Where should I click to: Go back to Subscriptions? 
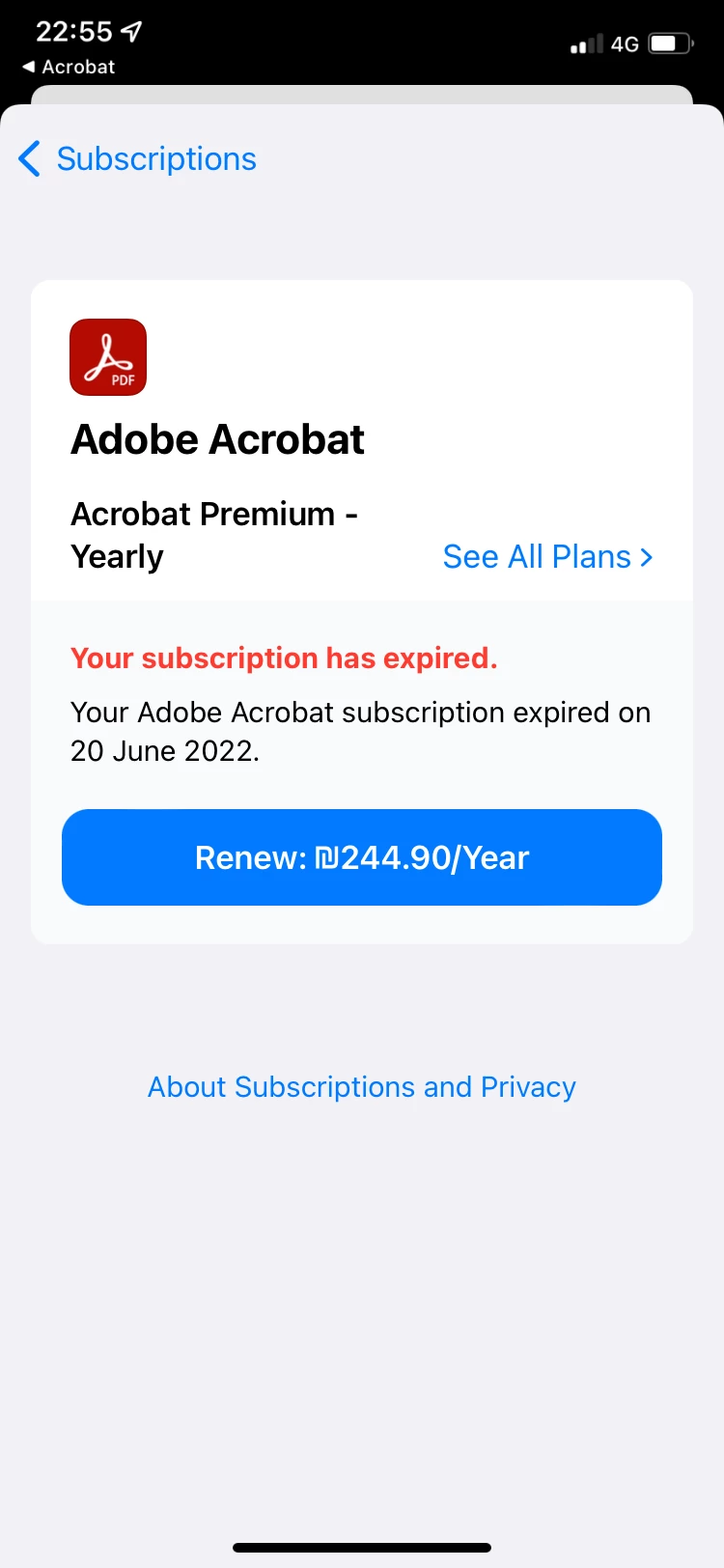(138, 159)
